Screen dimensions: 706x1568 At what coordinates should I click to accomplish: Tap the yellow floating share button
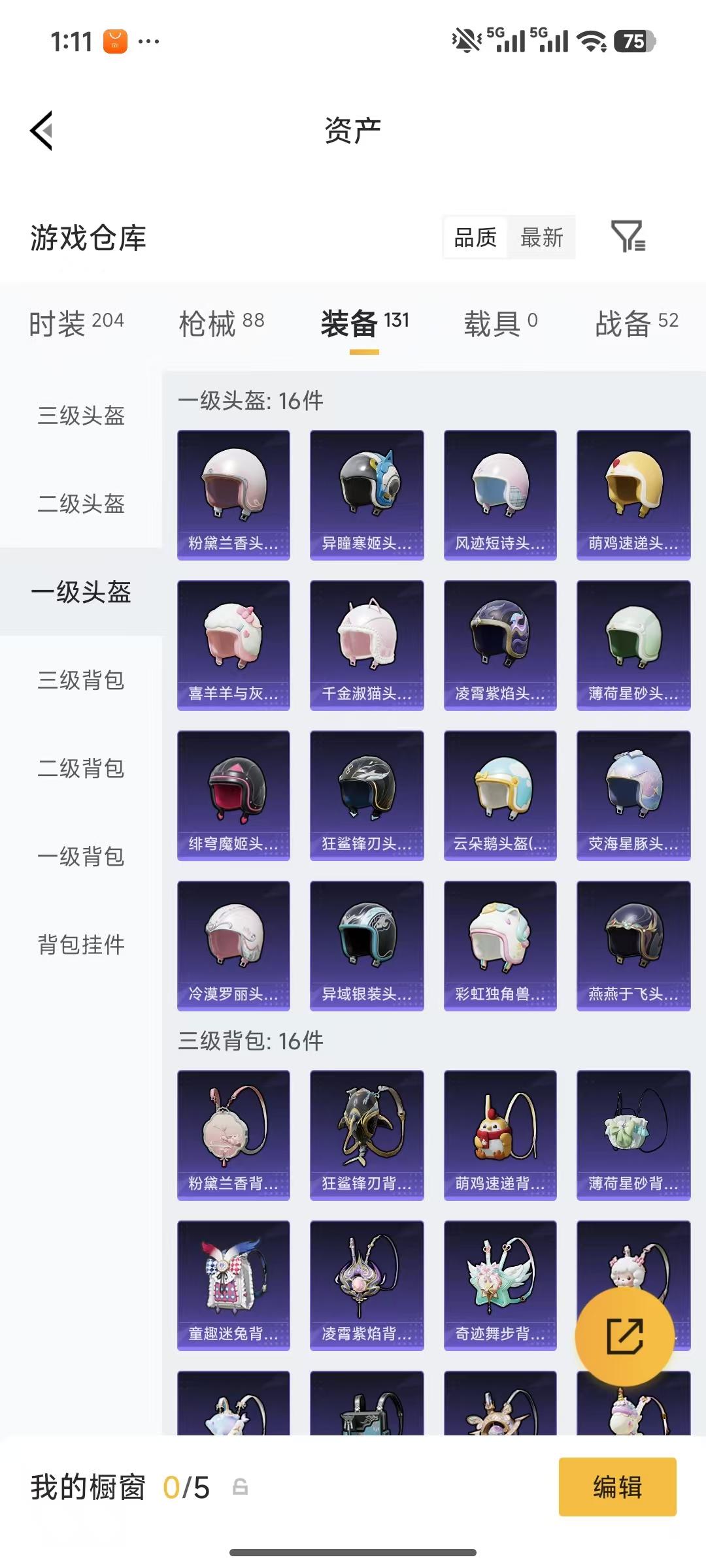coord(624,1337)
